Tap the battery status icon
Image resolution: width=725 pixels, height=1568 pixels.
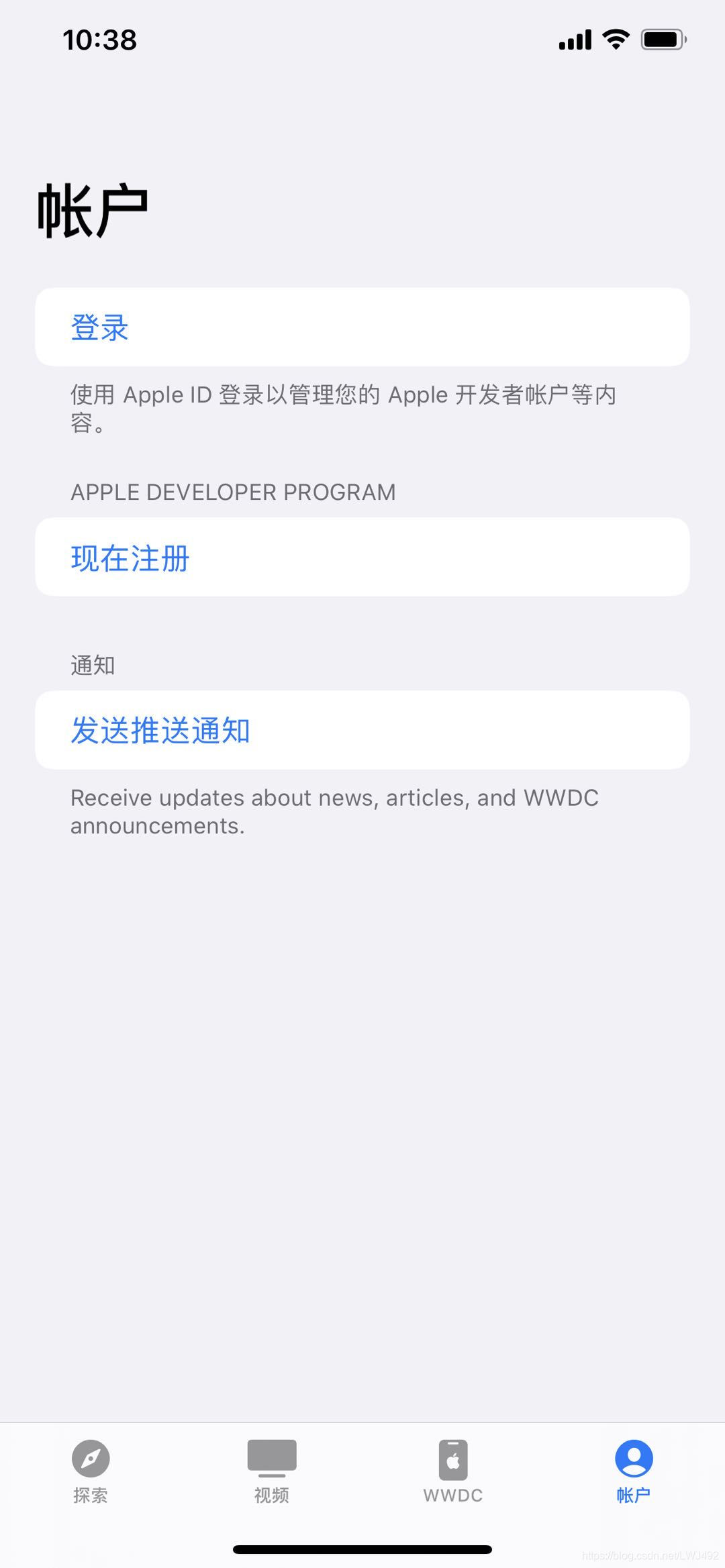(x=663, y=39)
